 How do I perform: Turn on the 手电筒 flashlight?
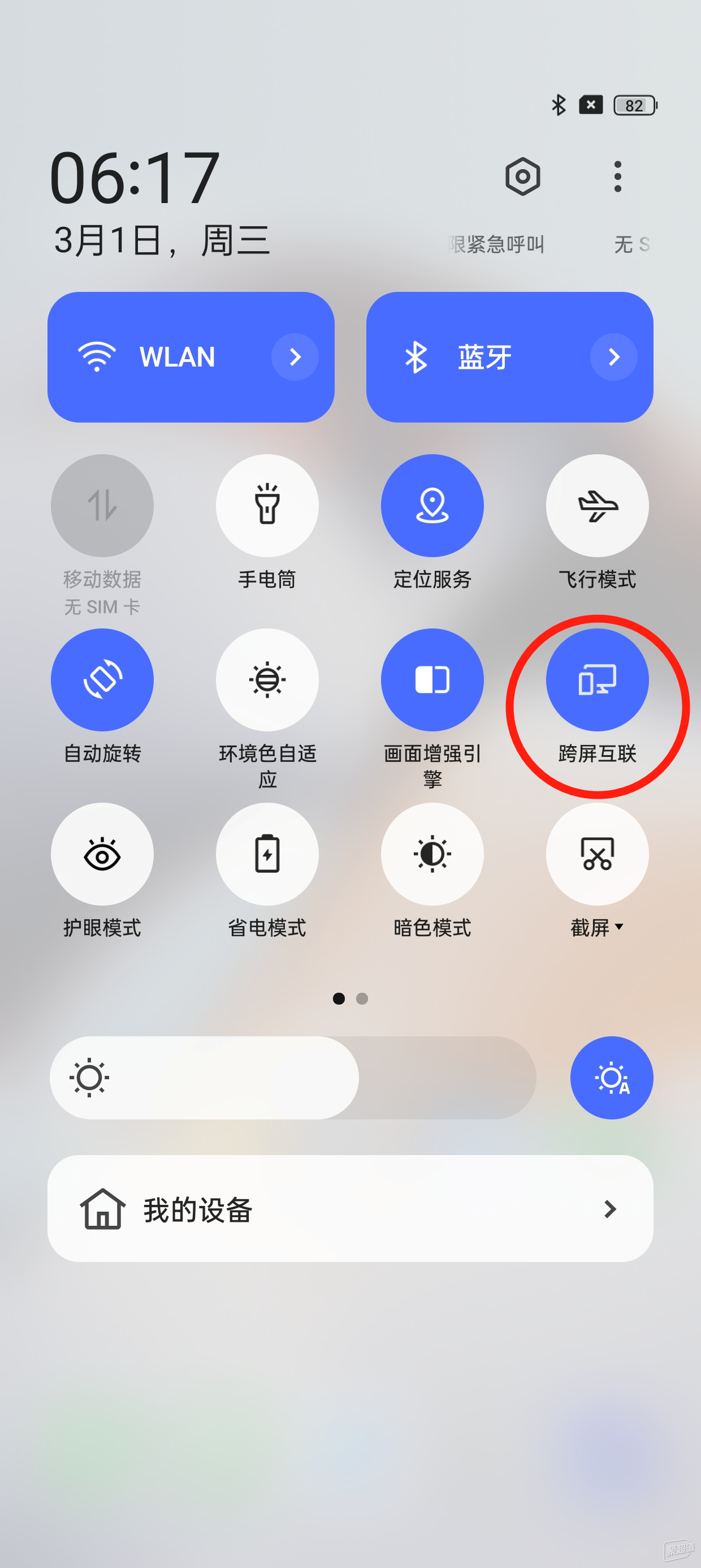267,505
